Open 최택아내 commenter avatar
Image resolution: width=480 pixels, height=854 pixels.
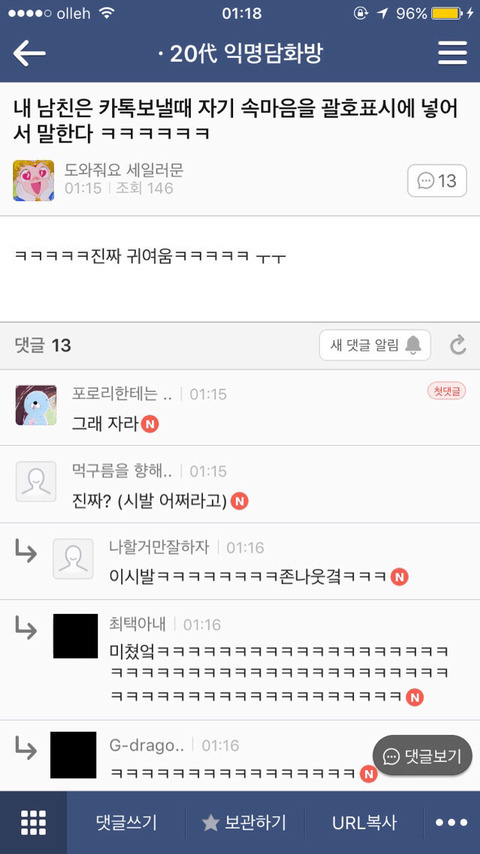pyautogui.click(x=76, y=636)
